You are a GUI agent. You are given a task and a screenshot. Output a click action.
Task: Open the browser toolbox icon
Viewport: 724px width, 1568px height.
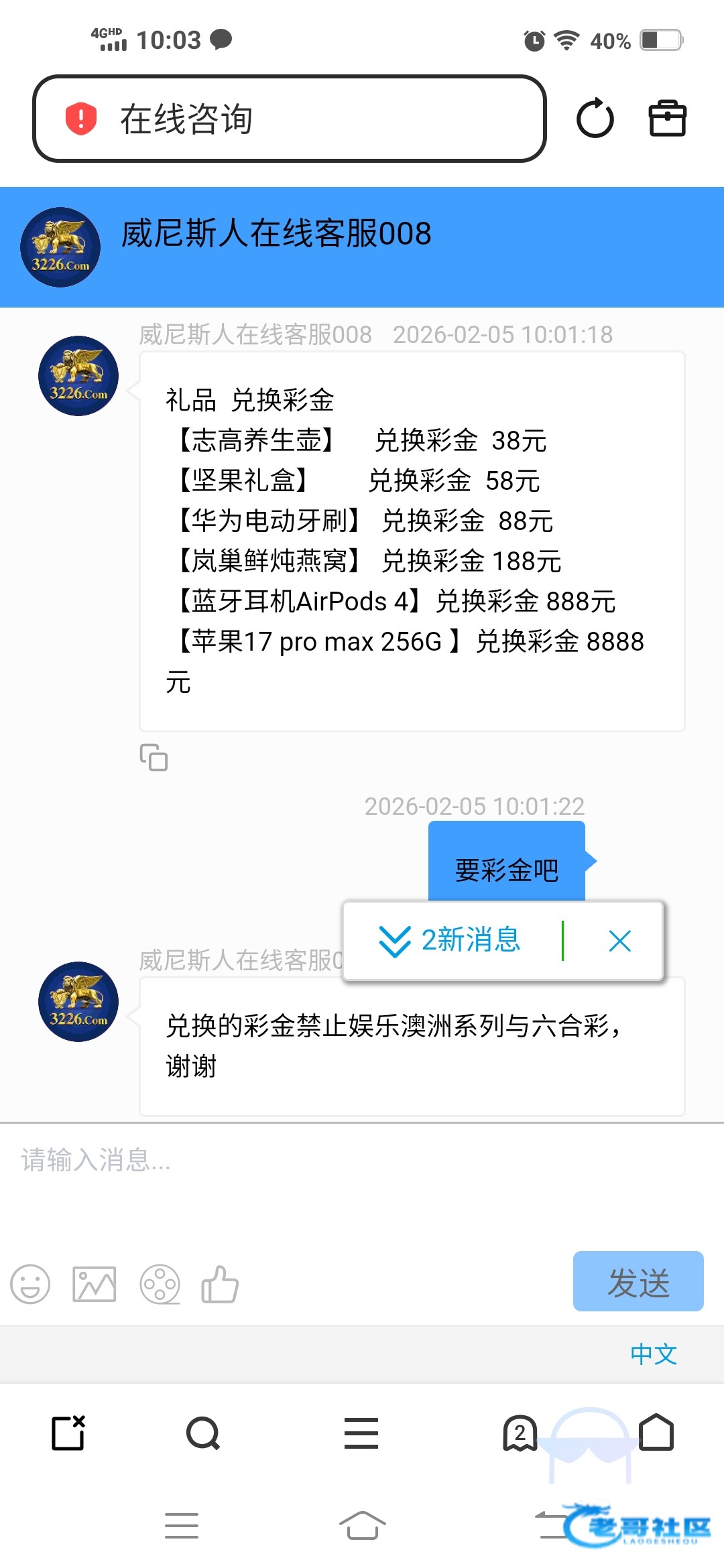coord(667,119)
